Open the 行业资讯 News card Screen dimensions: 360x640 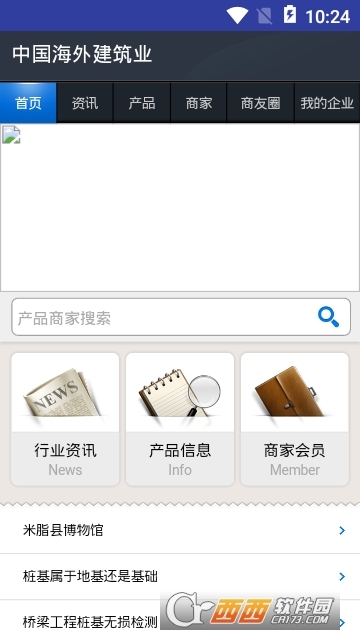tap(65, 420)
